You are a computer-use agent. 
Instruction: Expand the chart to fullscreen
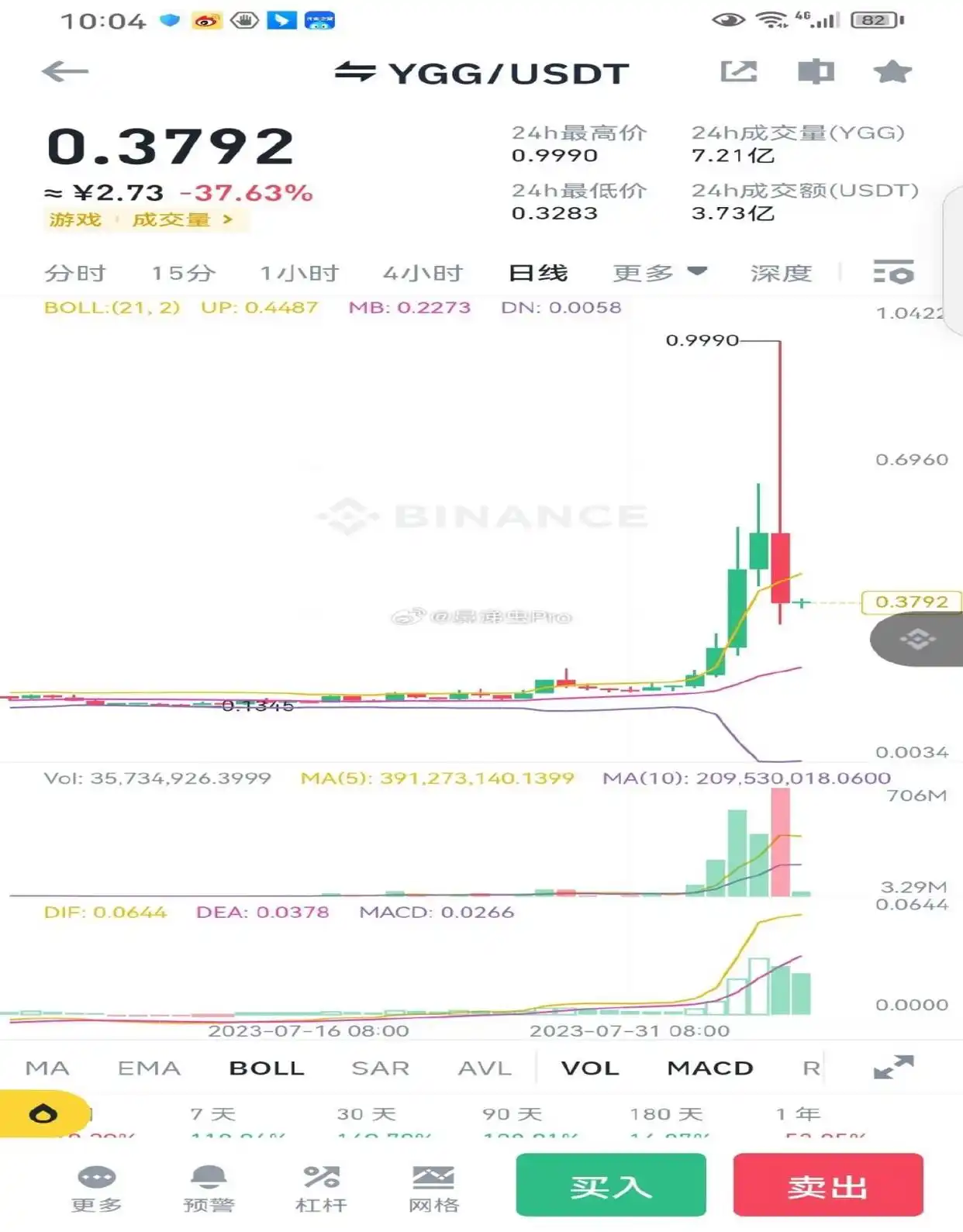click(893, 1068)
